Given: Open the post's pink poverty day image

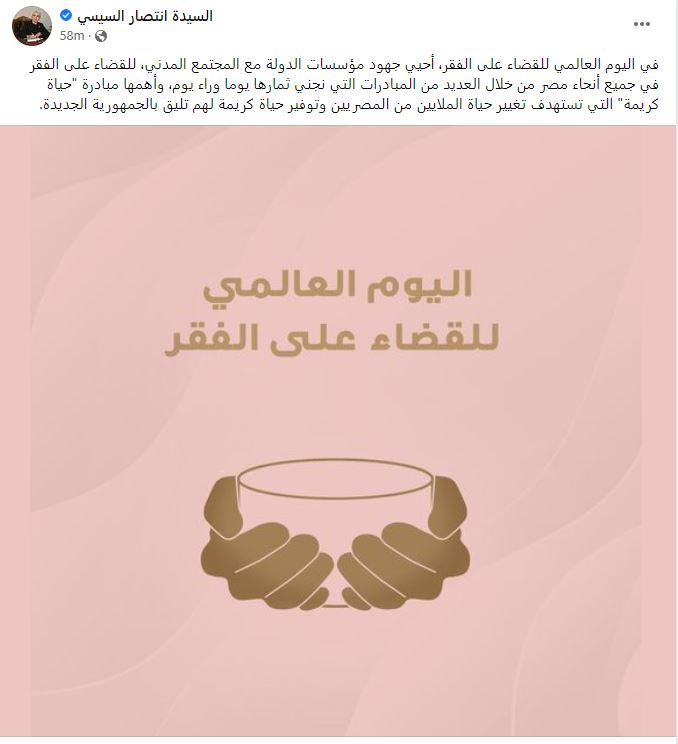Looking at the screenshot, I should (x=339, y=430).
